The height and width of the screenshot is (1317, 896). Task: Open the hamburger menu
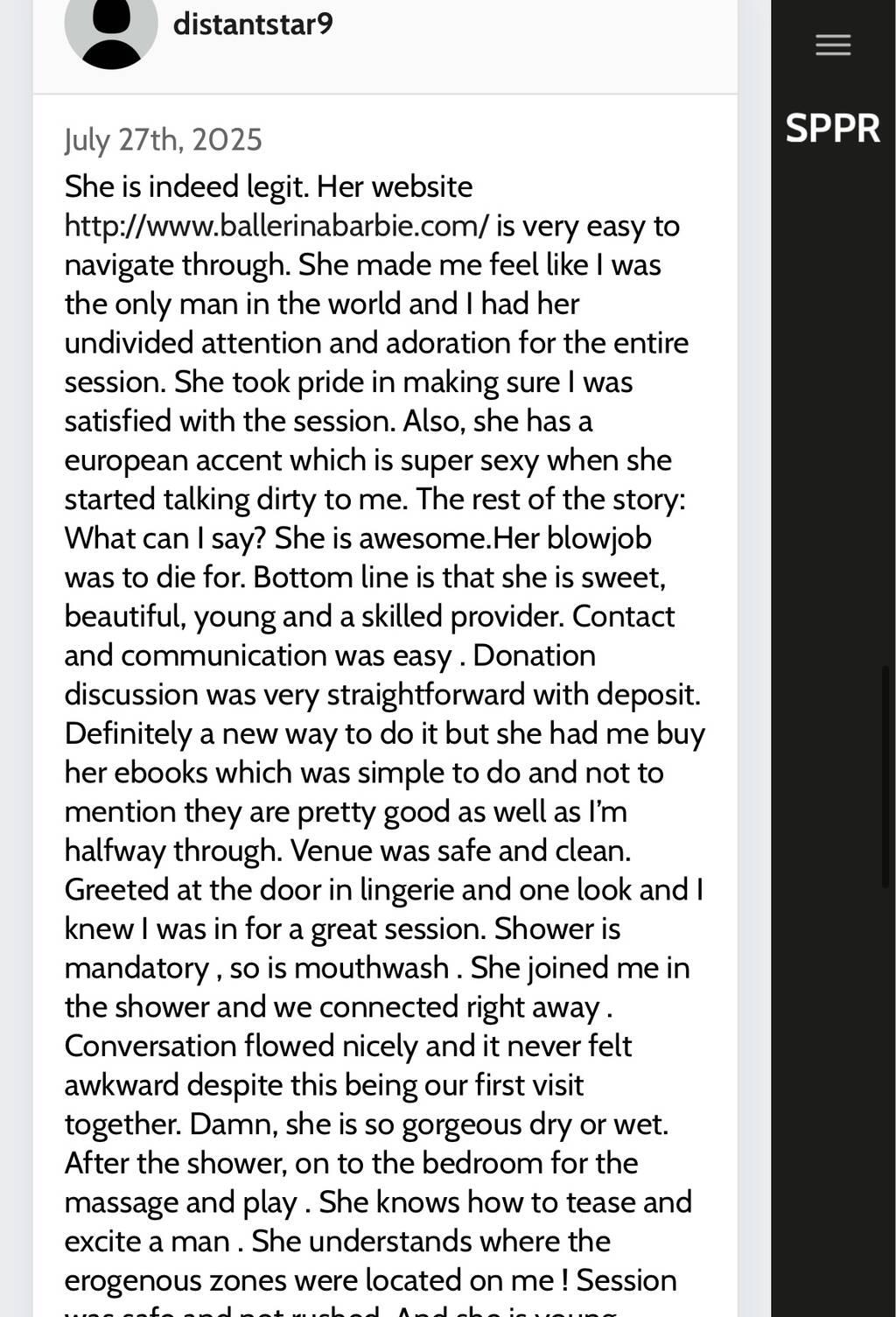(x=832, y=45)
